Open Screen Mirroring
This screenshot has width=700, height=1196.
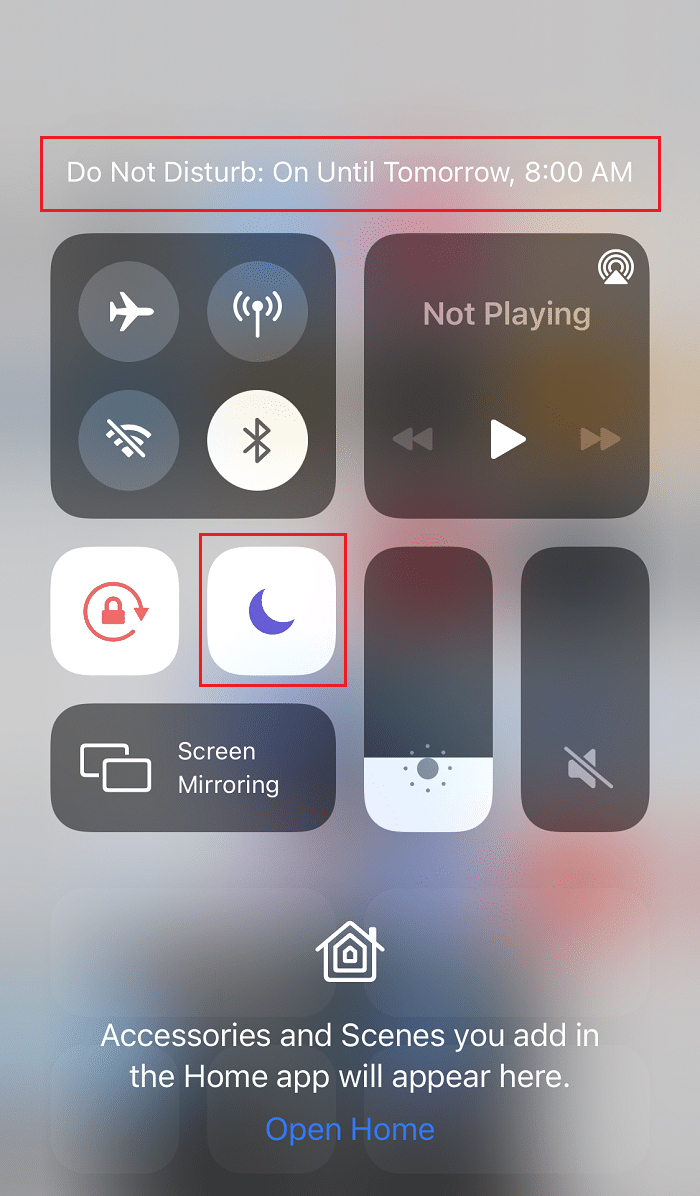pos(193,768)
